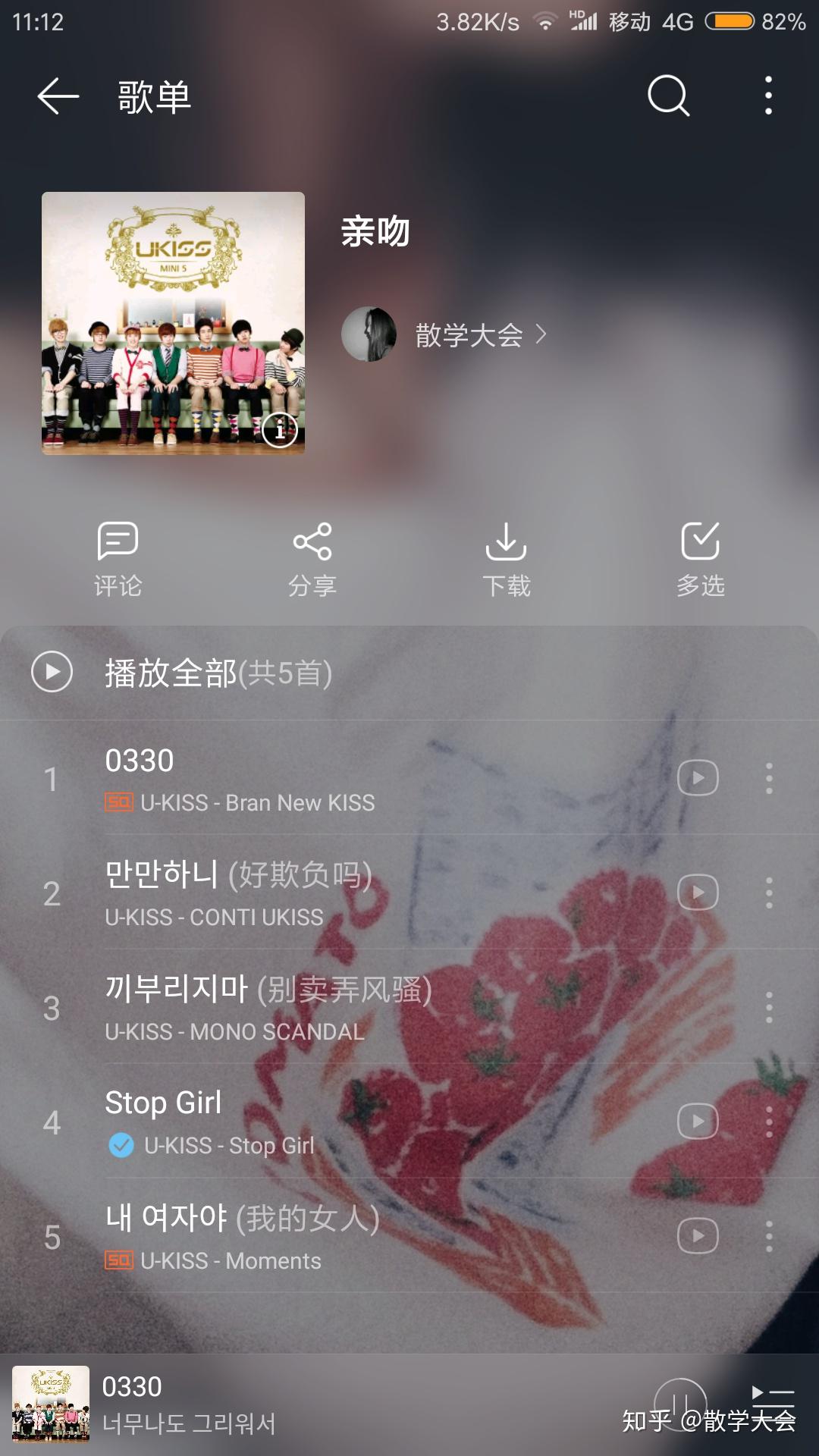Open creator profile 散学大会
Viewport: 819px width, 1456px height.
pos(444,334)
